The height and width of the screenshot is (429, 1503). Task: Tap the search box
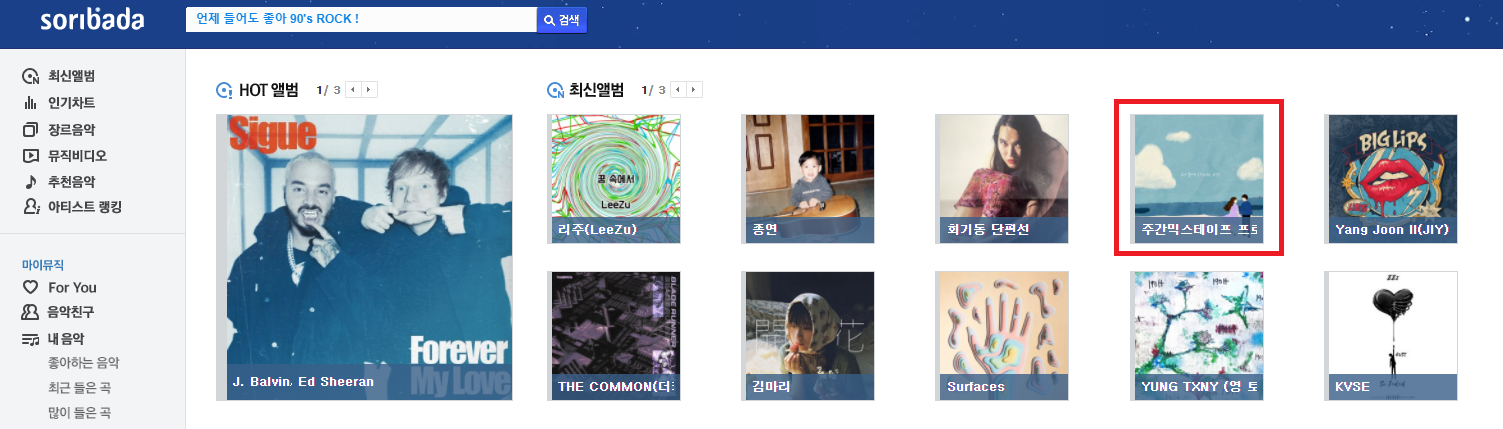360,20
